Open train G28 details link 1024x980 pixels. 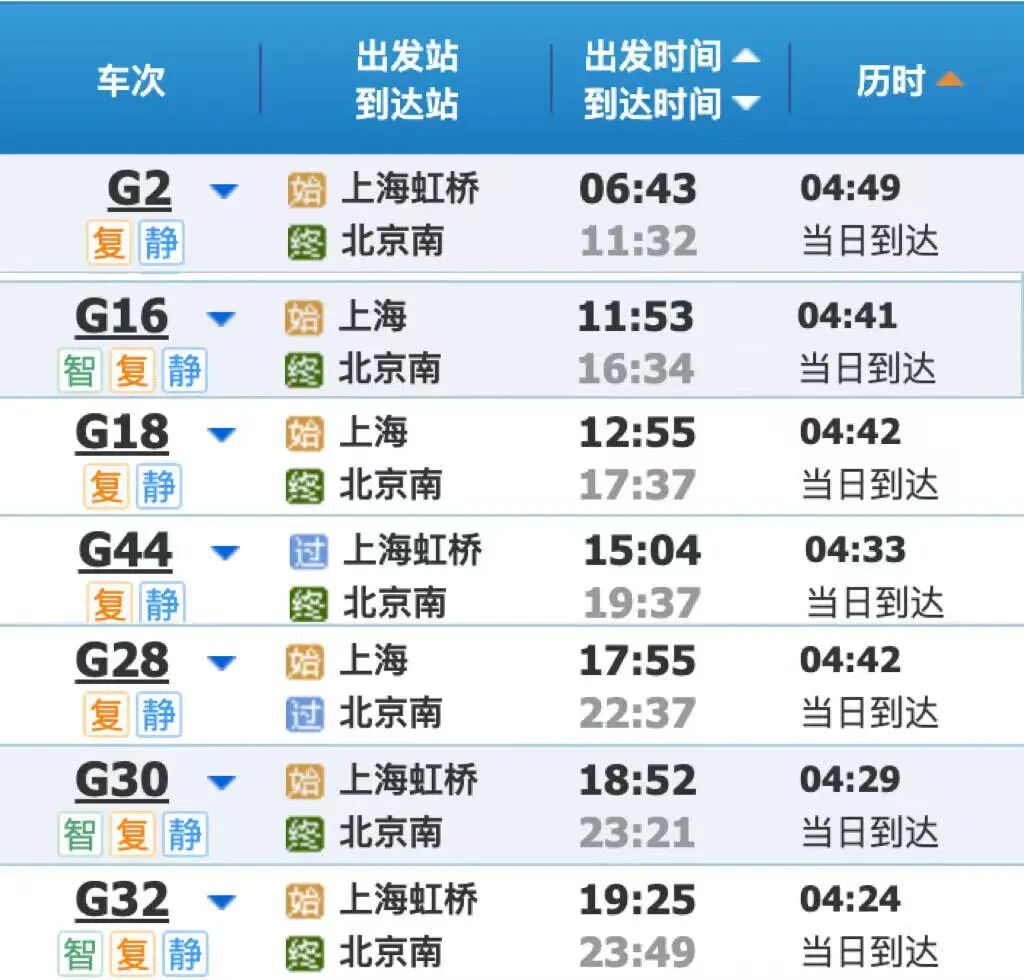[121, 661]
